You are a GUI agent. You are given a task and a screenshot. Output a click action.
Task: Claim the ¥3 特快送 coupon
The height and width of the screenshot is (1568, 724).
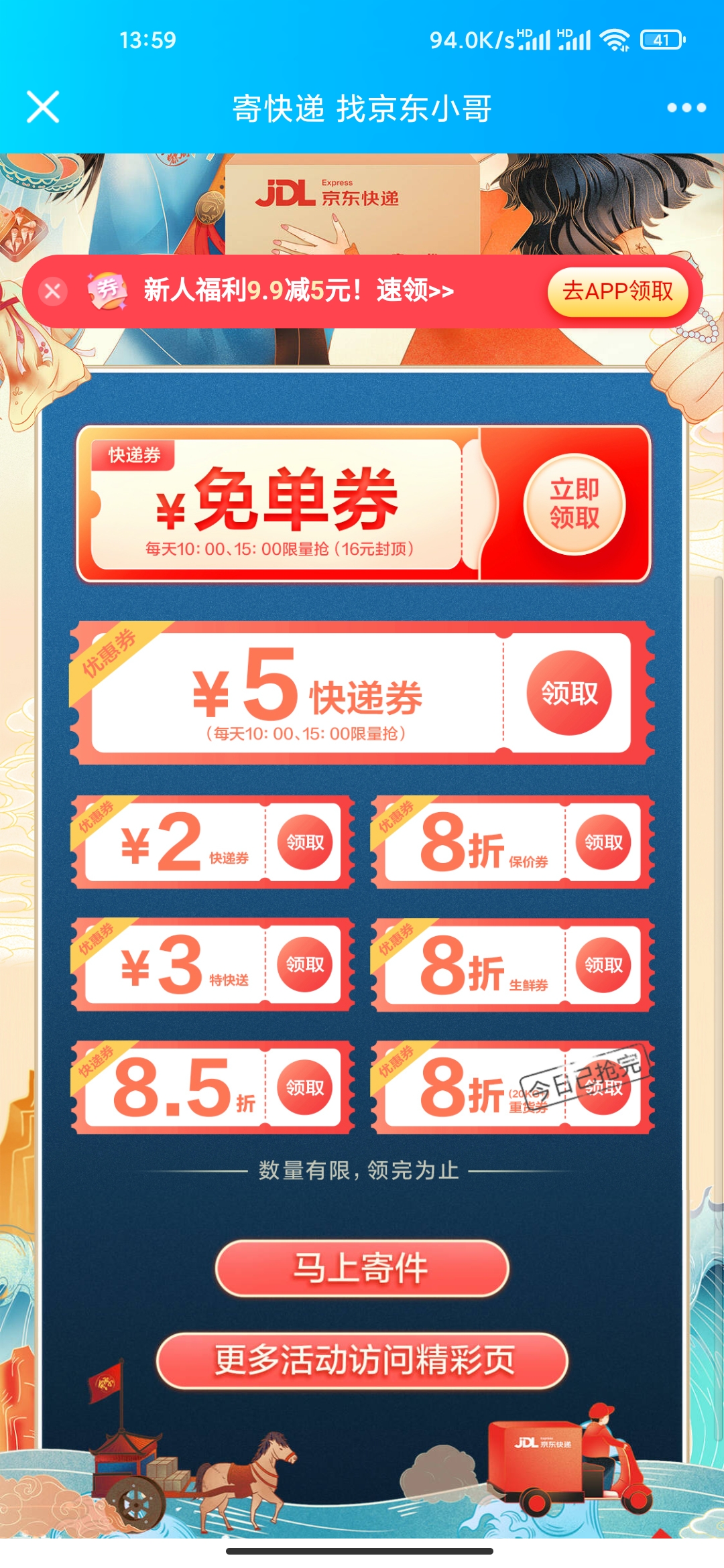(x=305, y=965)
